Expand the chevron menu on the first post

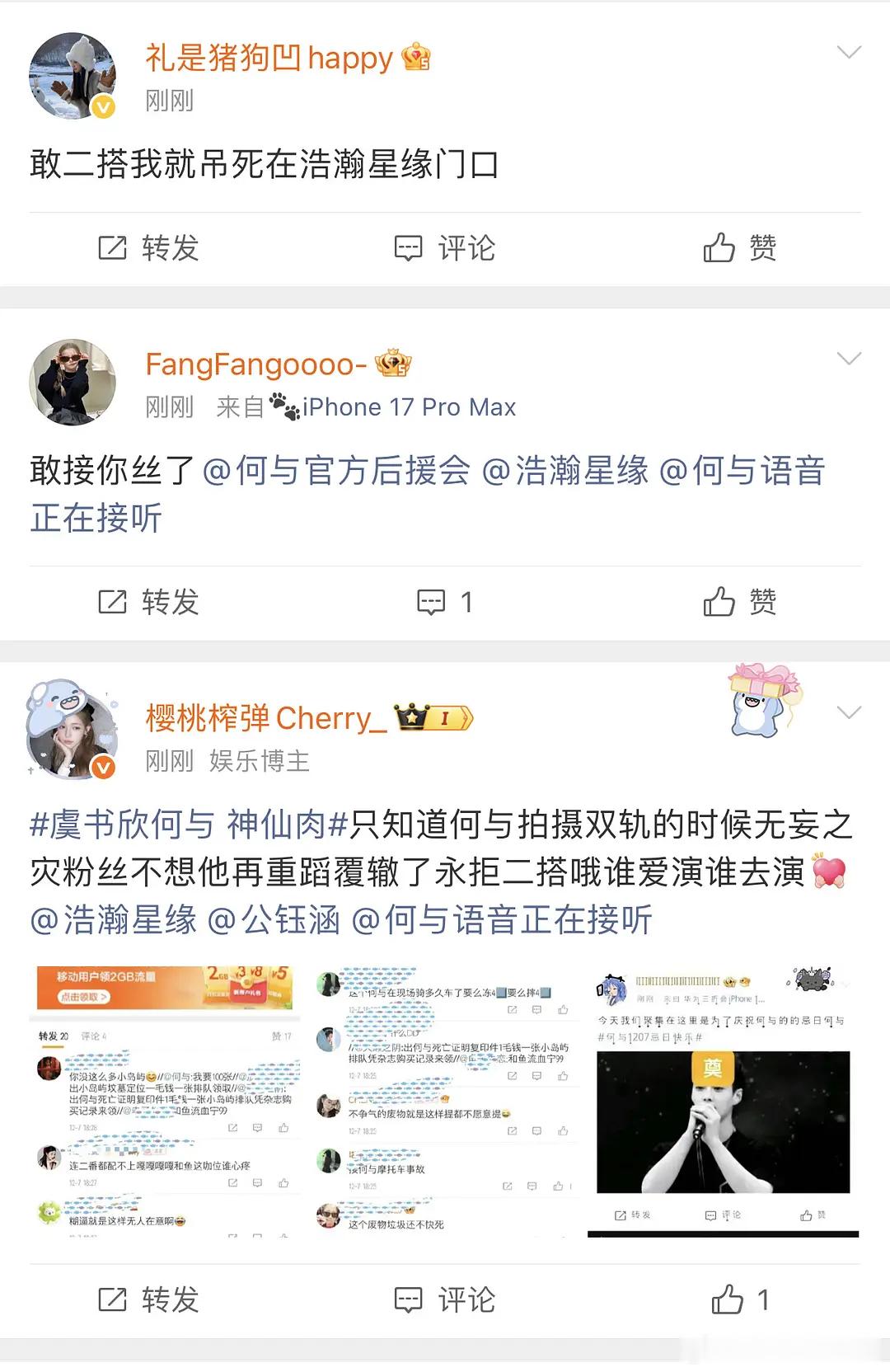point(851,51)
